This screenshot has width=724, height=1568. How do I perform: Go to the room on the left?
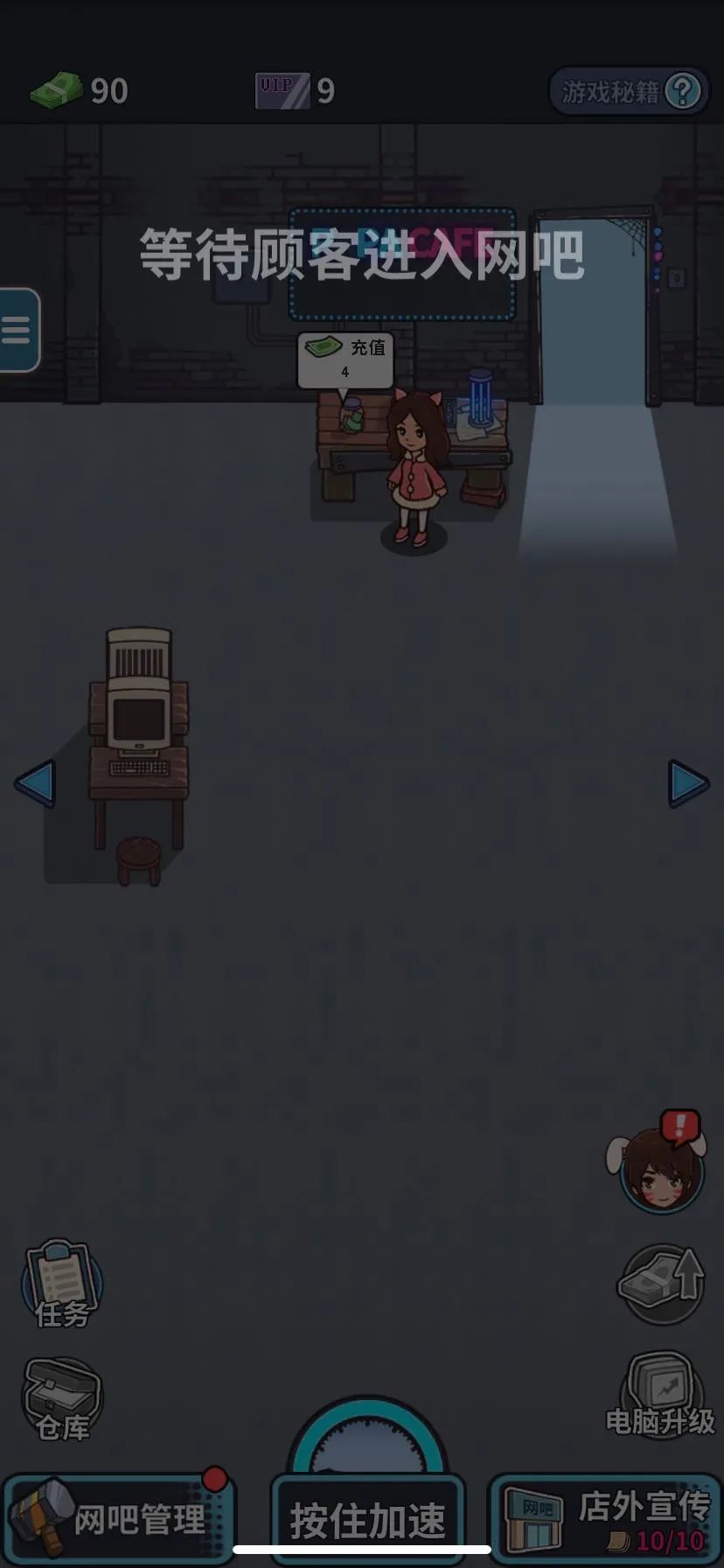[35, 783]
